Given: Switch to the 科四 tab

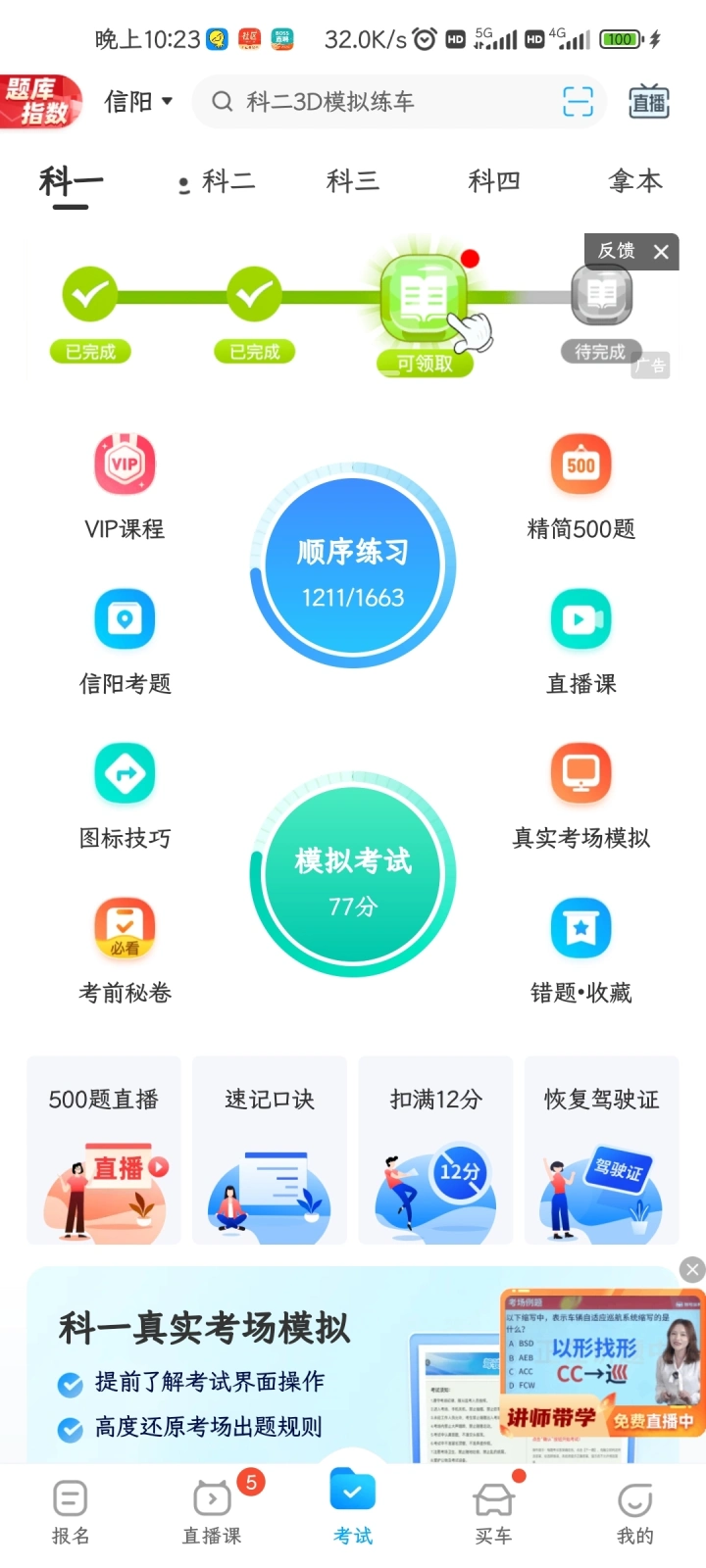Looking at the screenshot, I should coord(493,181).
